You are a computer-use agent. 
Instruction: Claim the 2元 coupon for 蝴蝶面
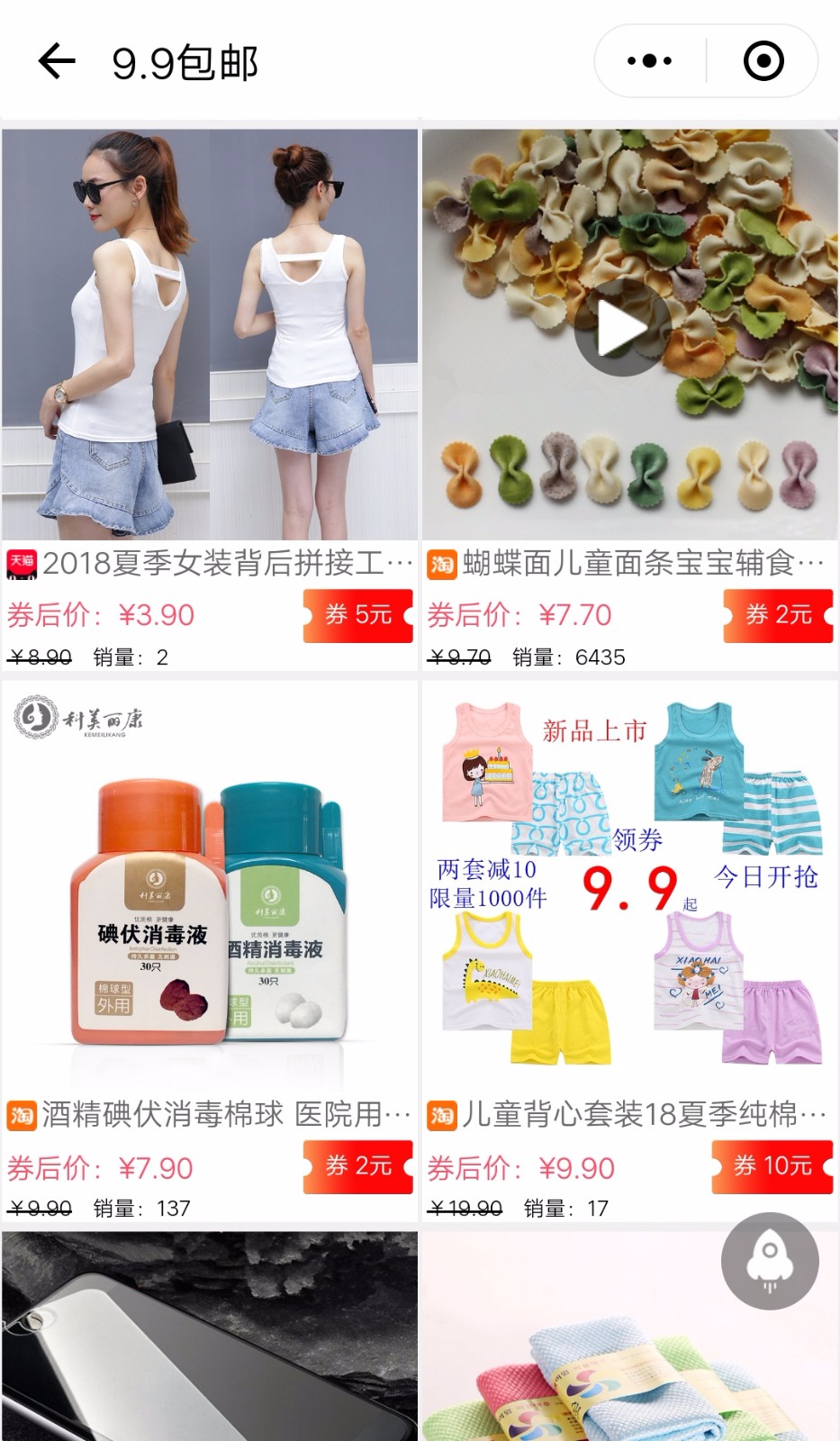[x=778, y=616]
